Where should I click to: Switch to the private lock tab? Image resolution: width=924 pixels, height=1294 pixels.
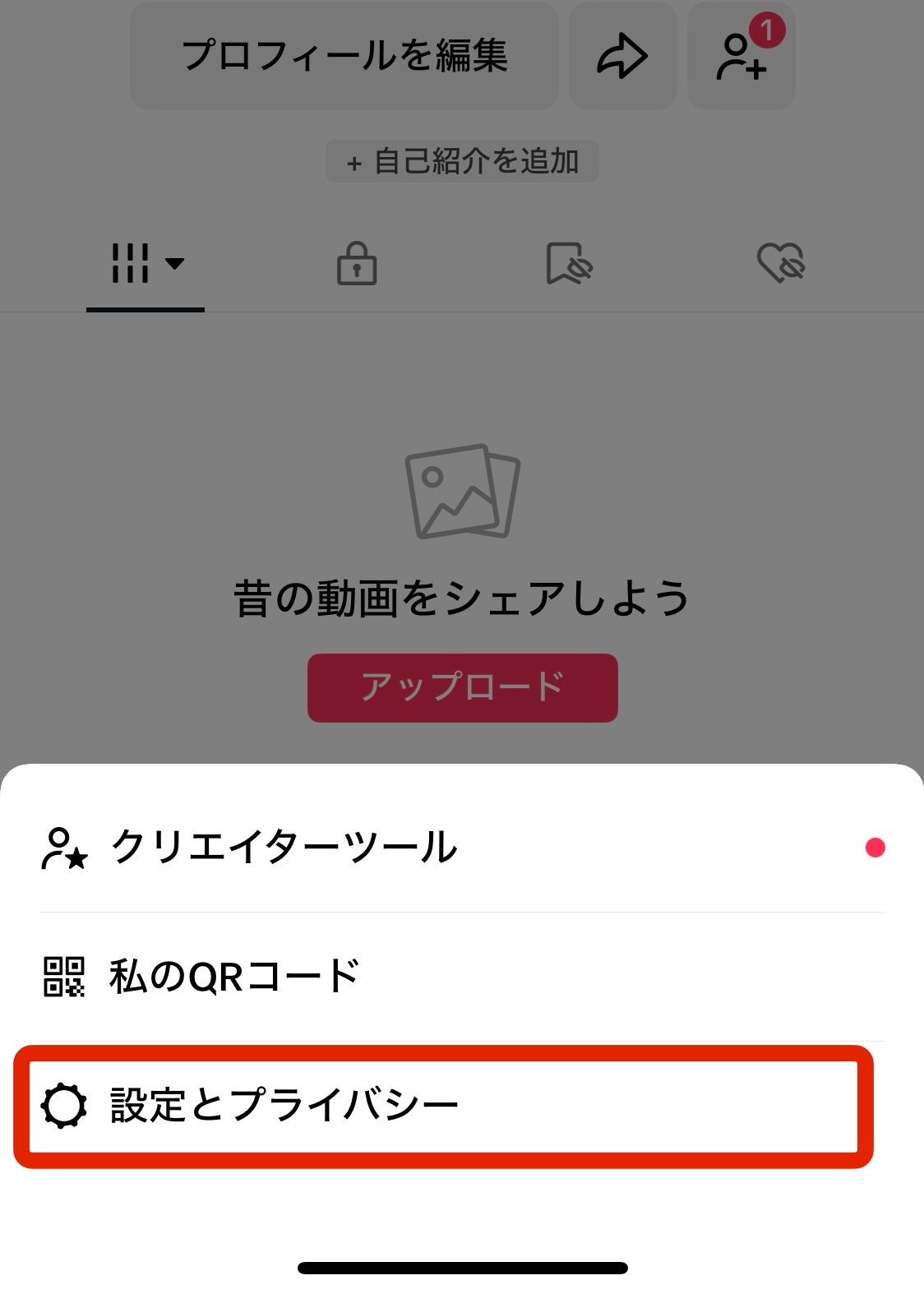pyautogui.click(x=357, y=264)
